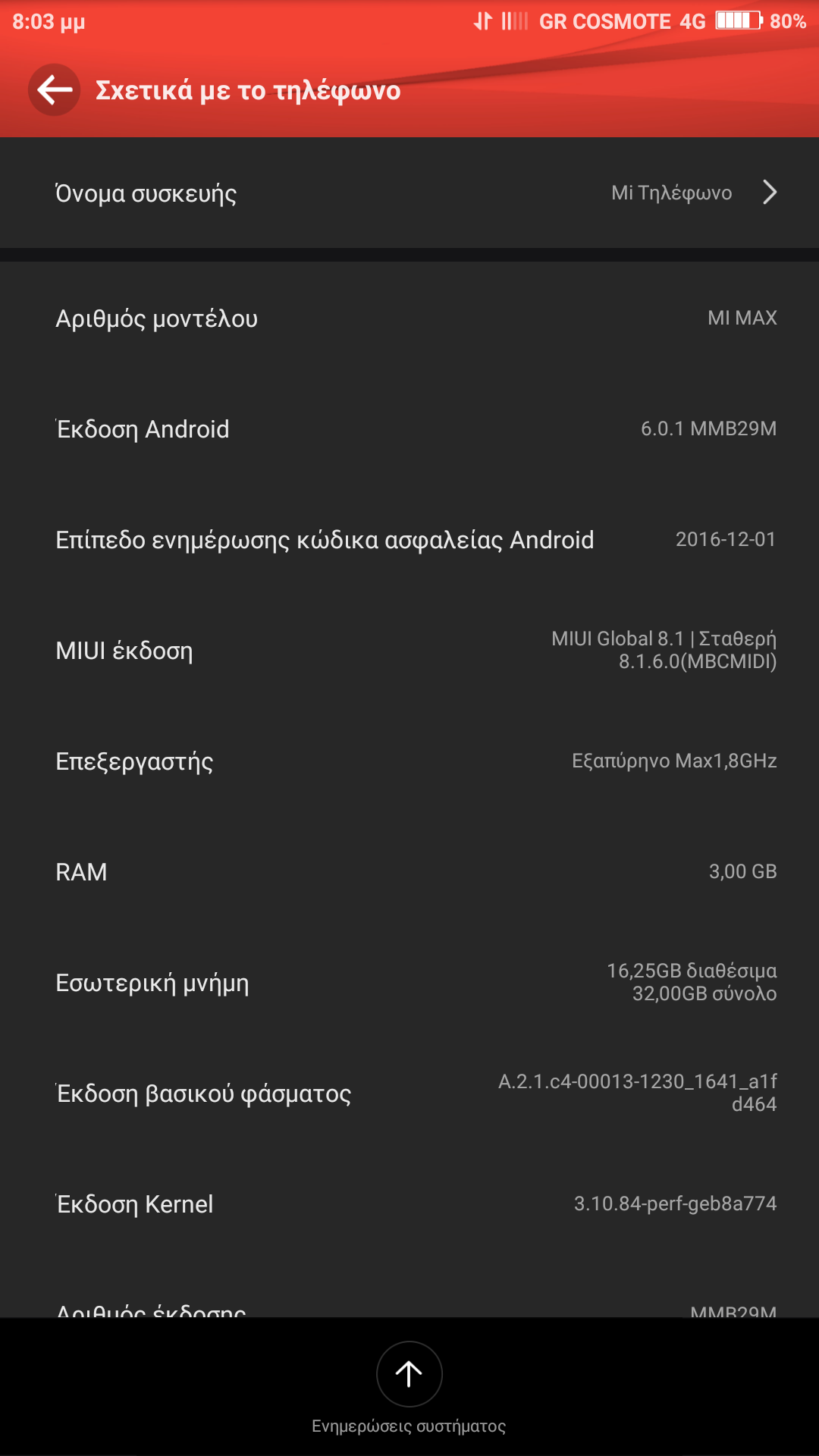Open the Εσωτερική μνήμη row
Viewport: 819px width, 1456px height.
409,983
